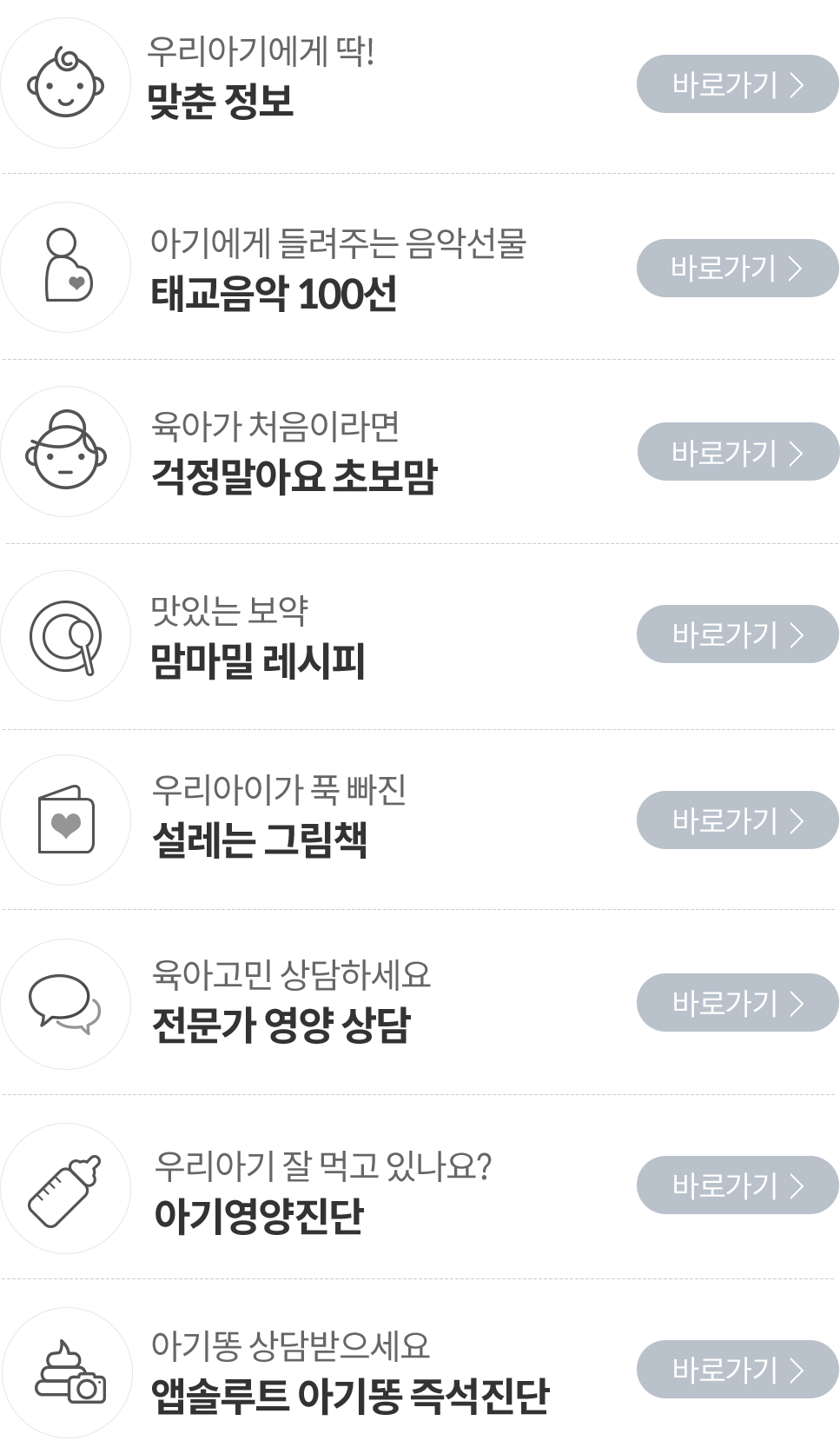Tap 바로가기 for 전문가 영양 상담
Image resolution: width=840 pixels, height=1454 pixels.
click(x=737, y=1003)
